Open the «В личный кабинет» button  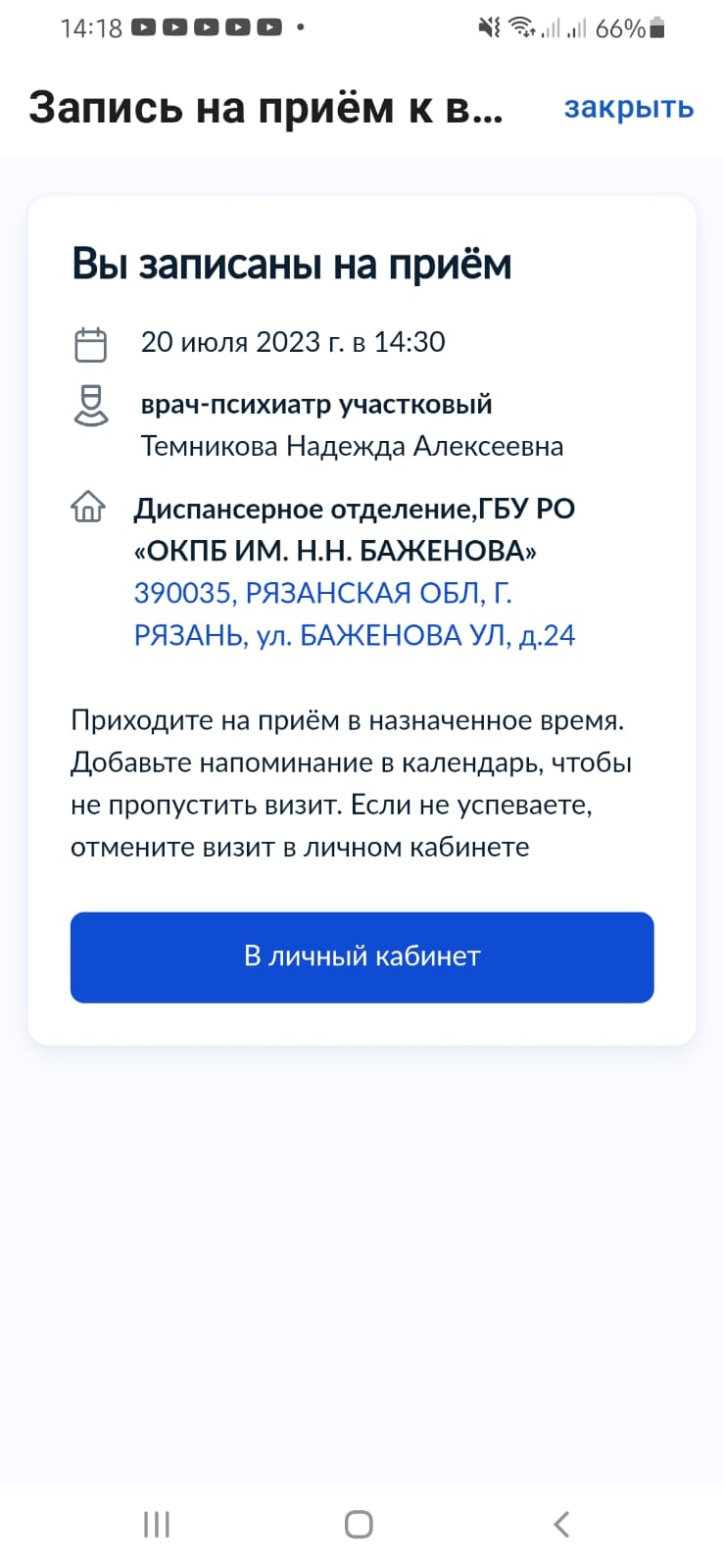pyautogui.click(x=361, y=956)
